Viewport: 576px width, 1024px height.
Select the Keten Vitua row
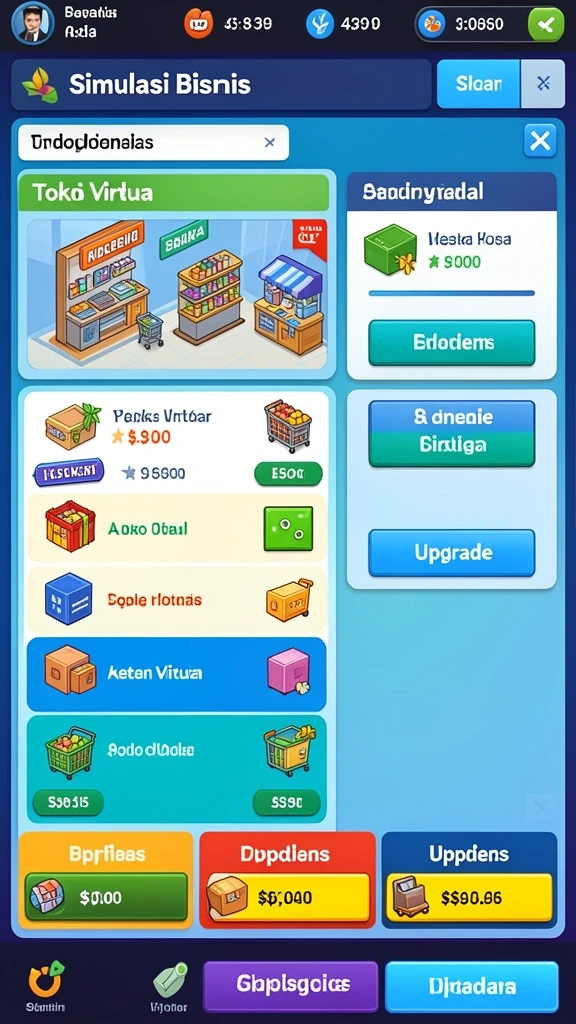pos(176,673)
